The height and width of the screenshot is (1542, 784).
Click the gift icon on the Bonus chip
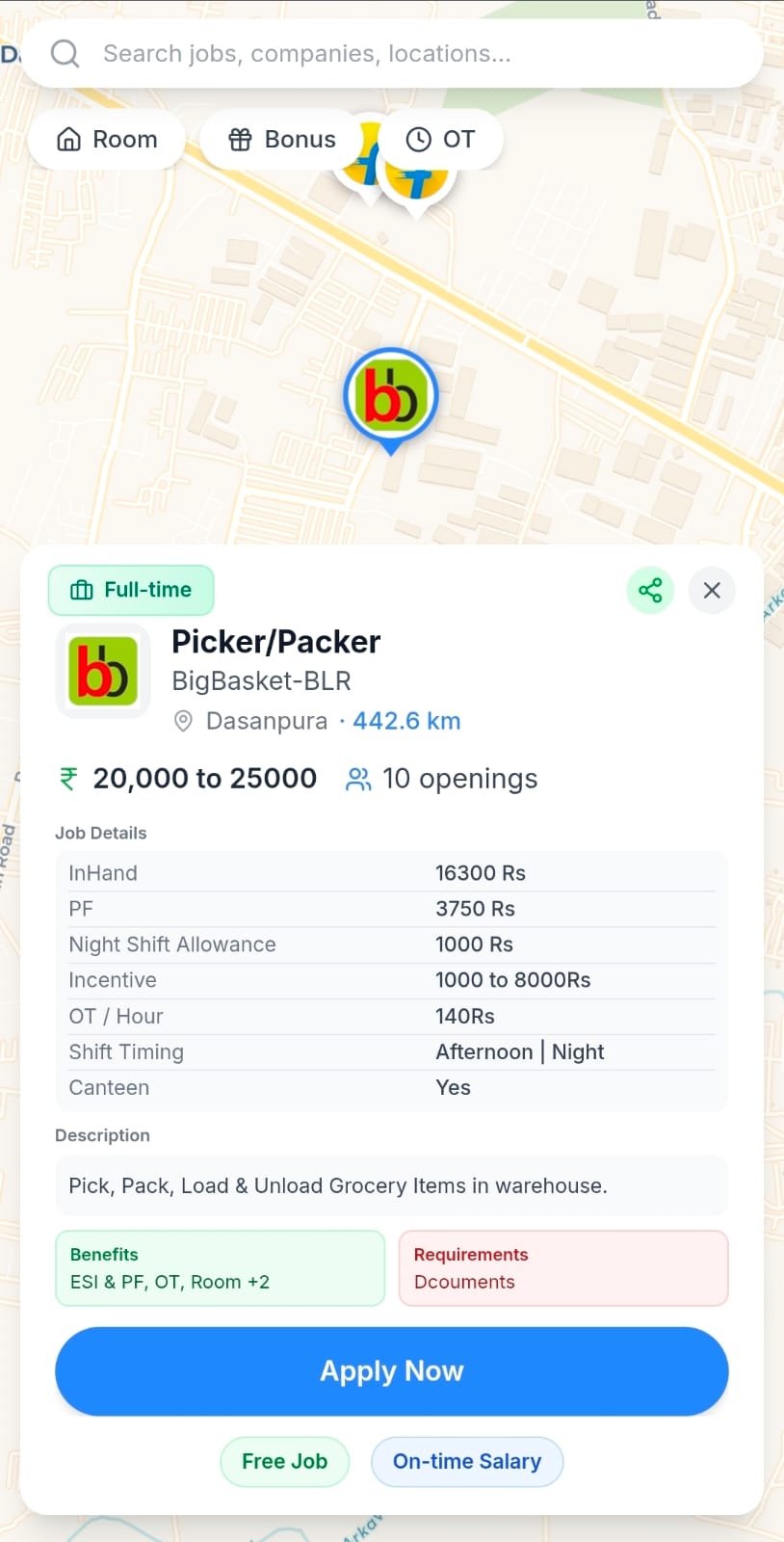coord(240,139)
